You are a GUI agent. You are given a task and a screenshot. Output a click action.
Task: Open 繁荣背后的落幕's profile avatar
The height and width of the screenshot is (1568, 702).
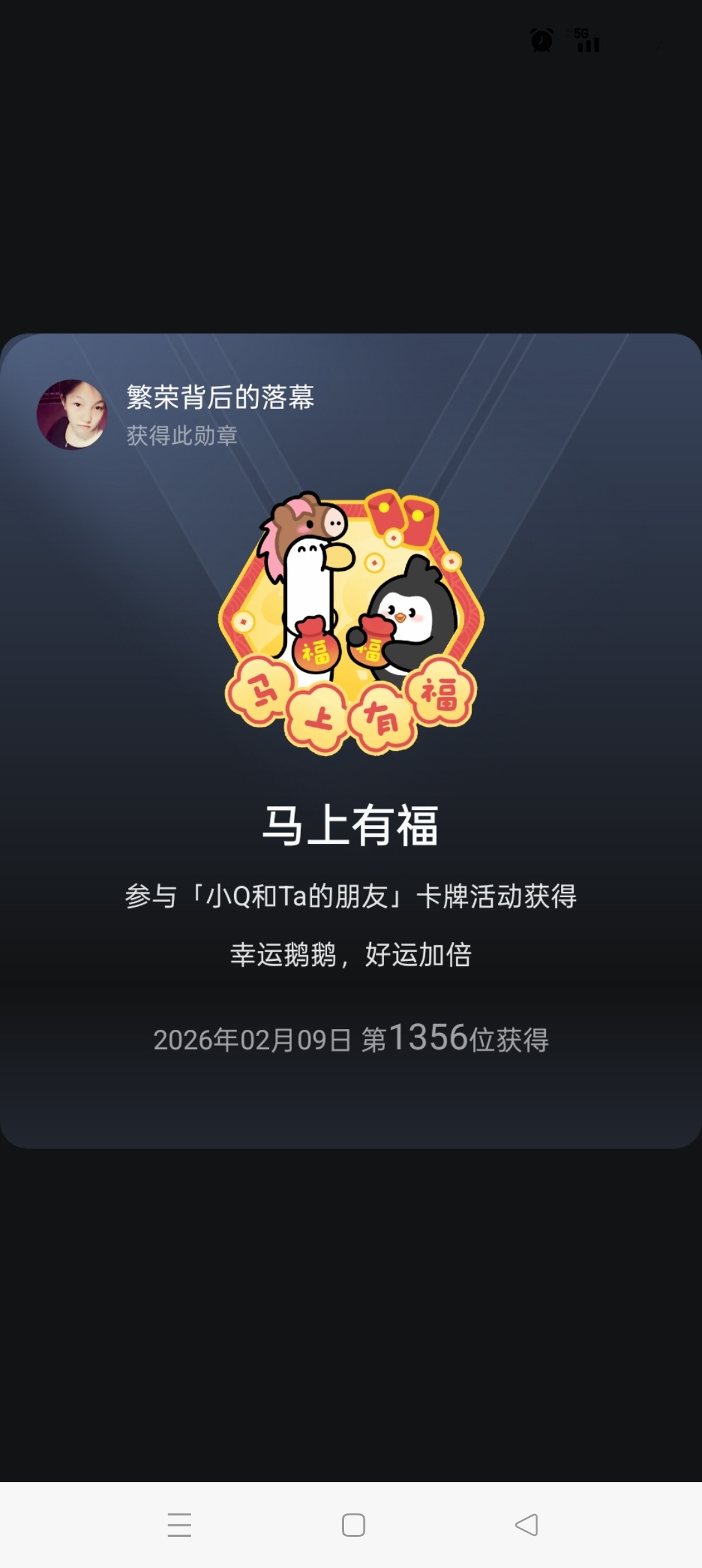[x=72, y=415]
